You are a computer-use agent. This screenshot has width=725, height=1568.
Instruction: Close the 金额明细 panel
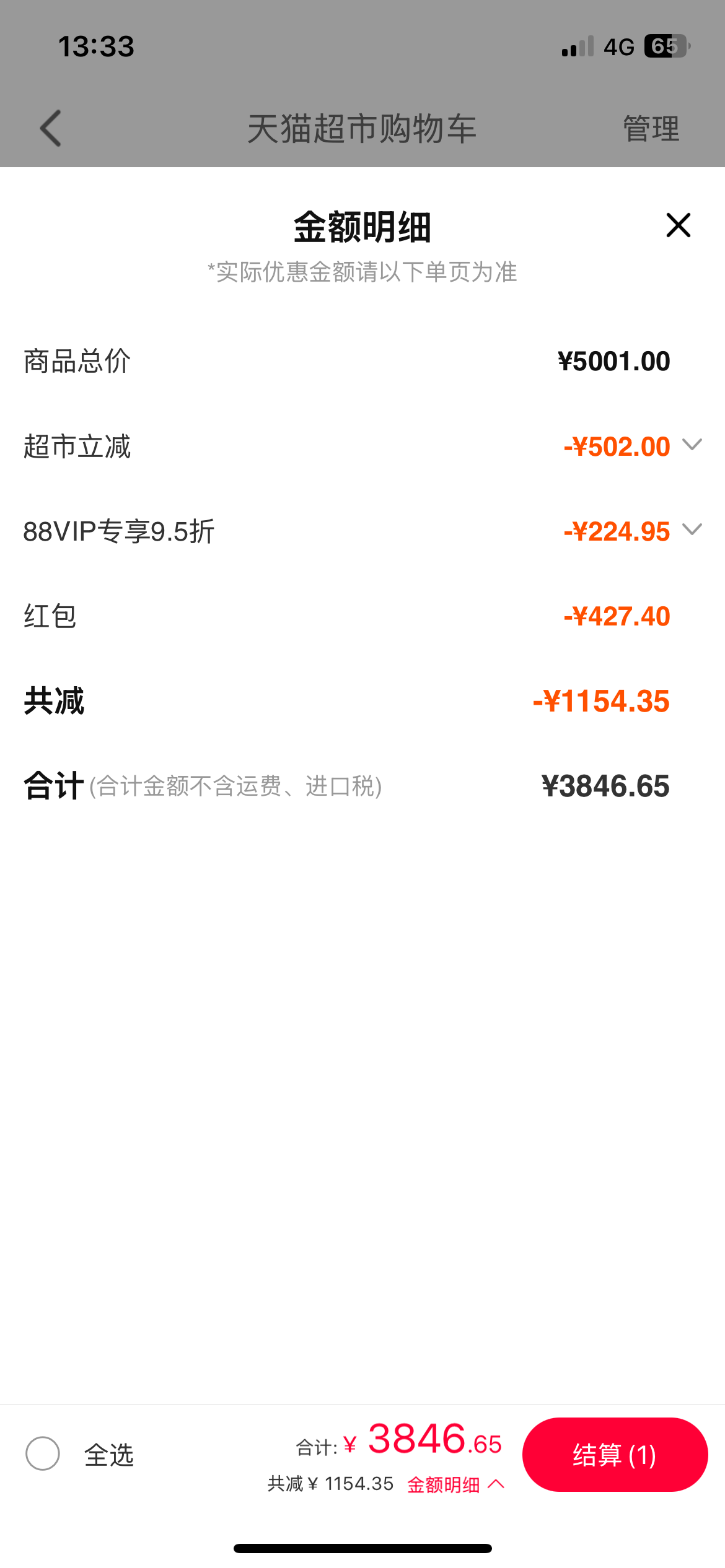[679, 225]
